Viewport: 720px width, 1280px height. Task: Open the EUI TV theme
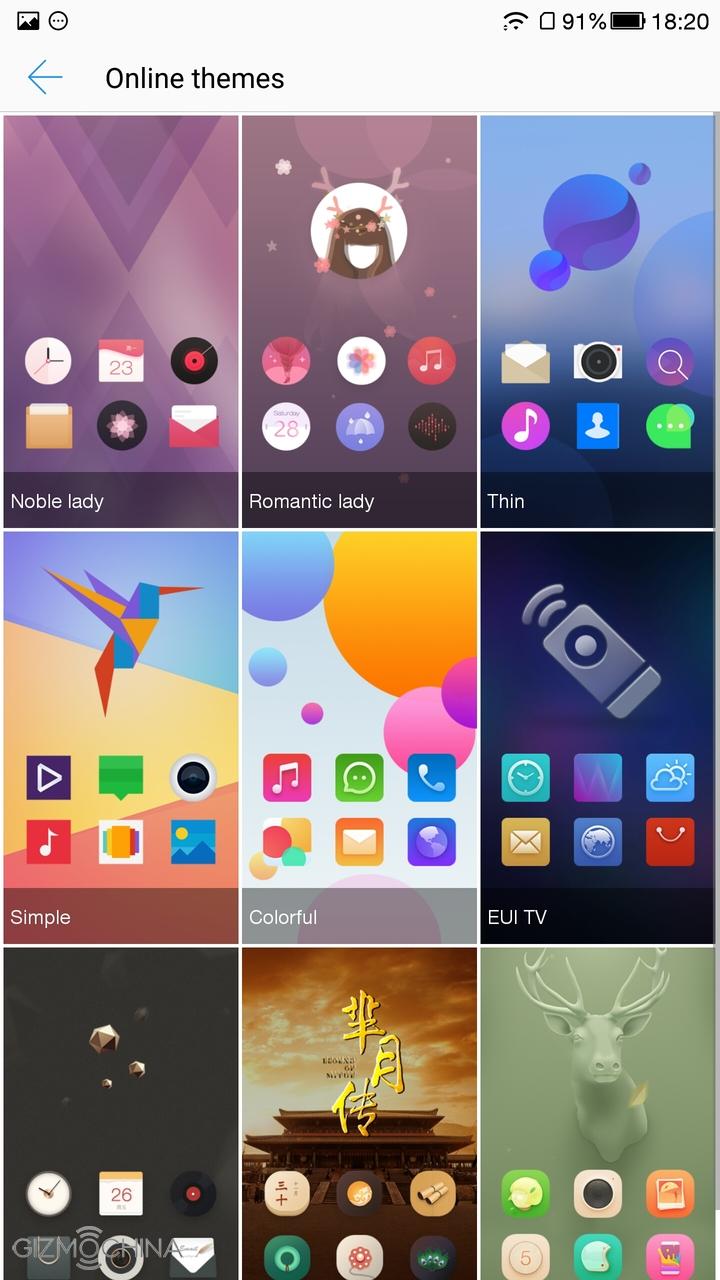(597, 737)
